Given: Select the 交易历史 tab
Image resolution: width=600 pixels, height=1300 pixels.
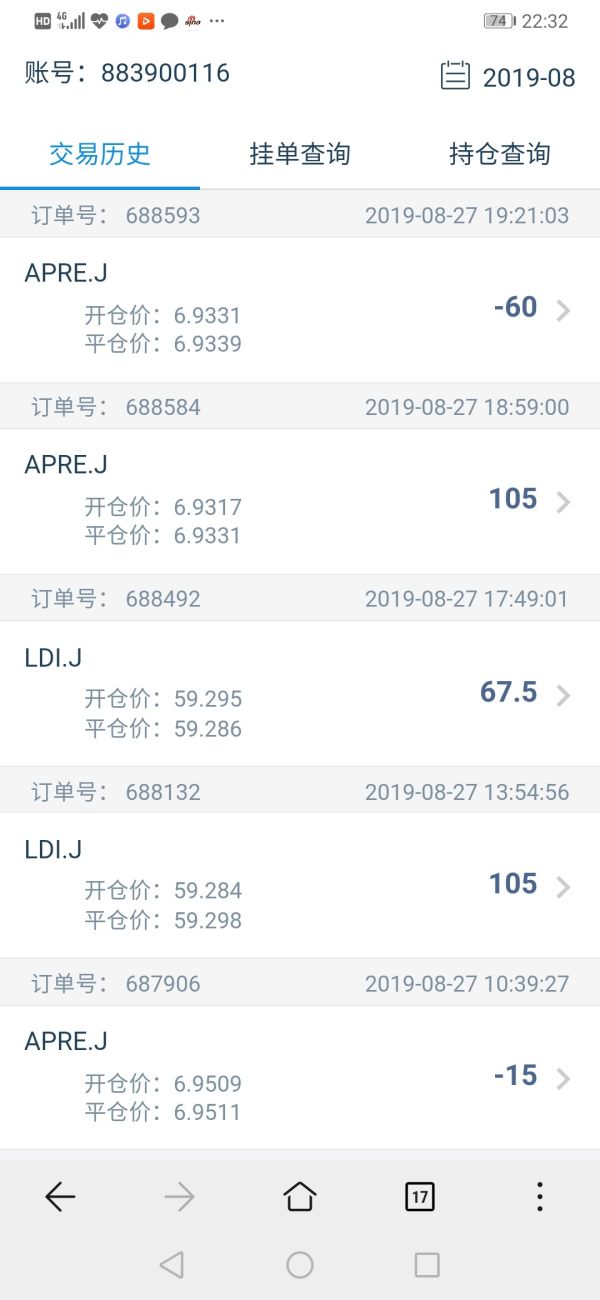Looking at the screenshot, I should [100, 154].
